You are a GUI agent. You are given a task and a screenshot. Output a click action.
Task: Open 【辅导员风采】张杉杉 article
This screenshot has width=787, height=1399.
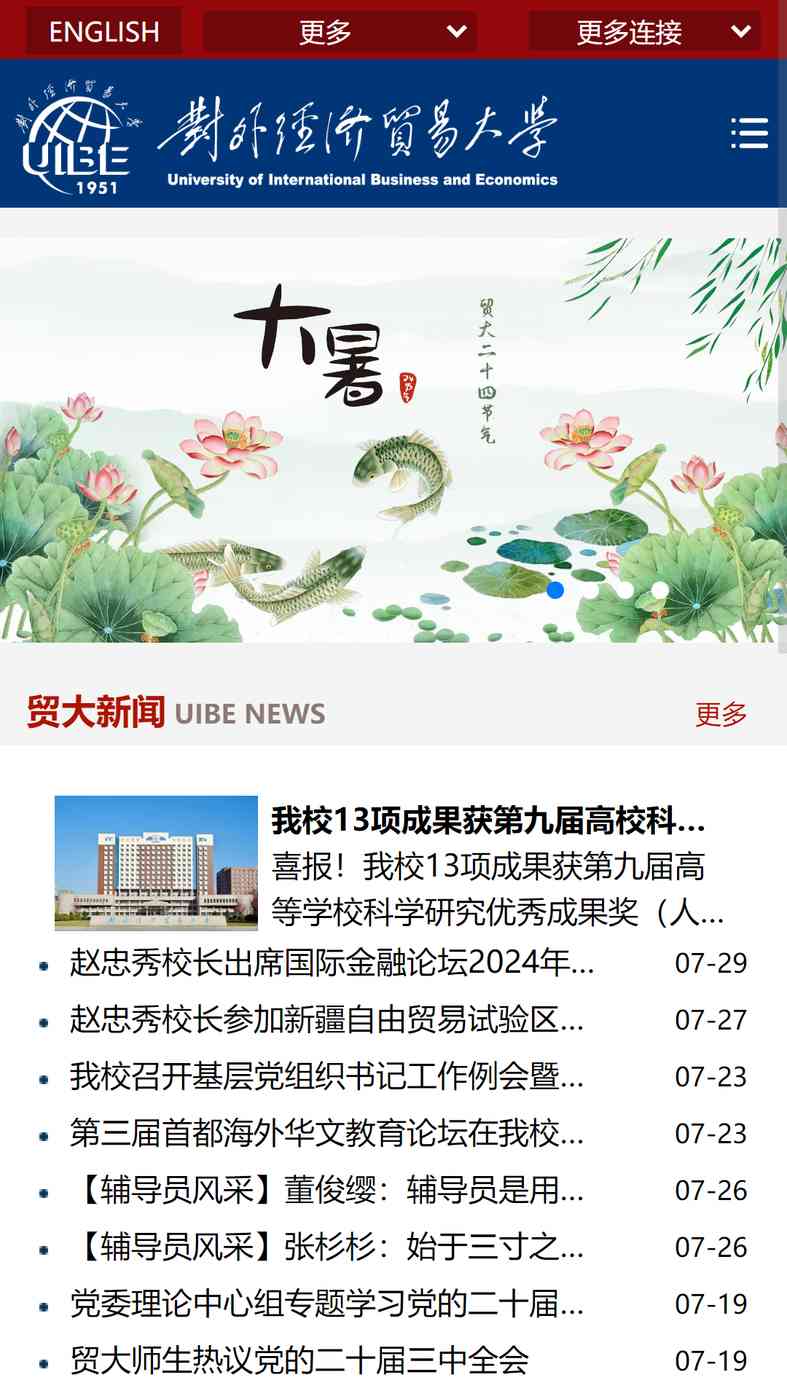[327, 1248]
